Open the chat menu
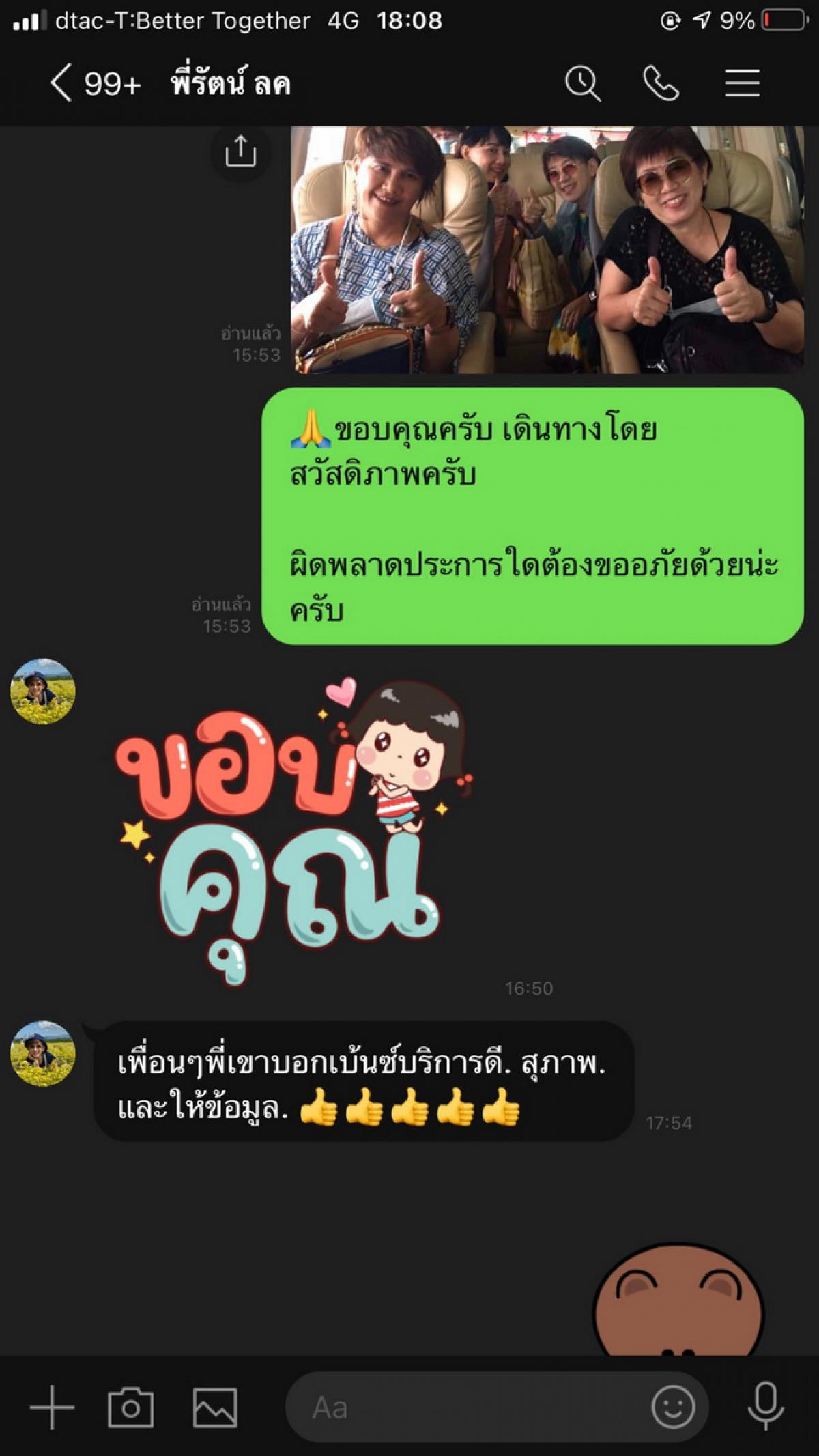This screenshot has height=1456, width=819. [742, 83]
